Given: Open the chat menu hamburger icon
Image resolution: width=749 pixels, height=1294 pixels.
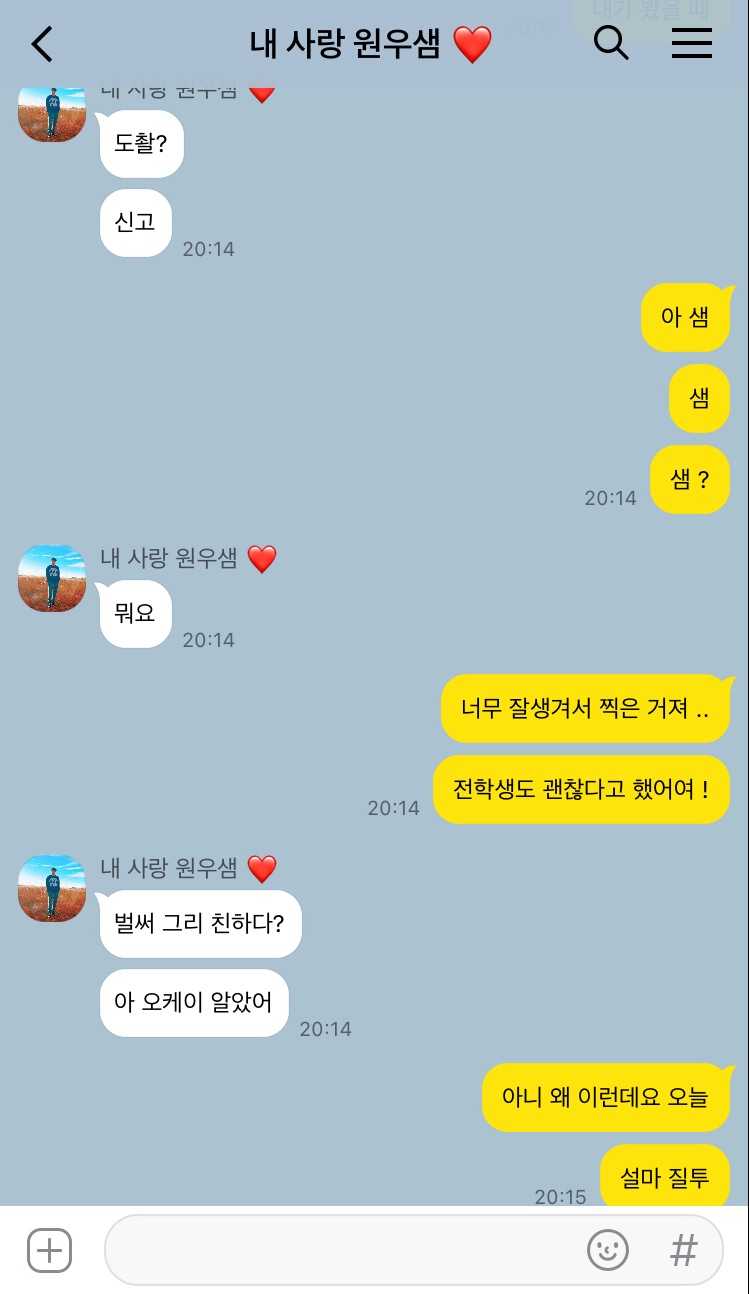Looking at the screenshot, I should tap(692, 44).
